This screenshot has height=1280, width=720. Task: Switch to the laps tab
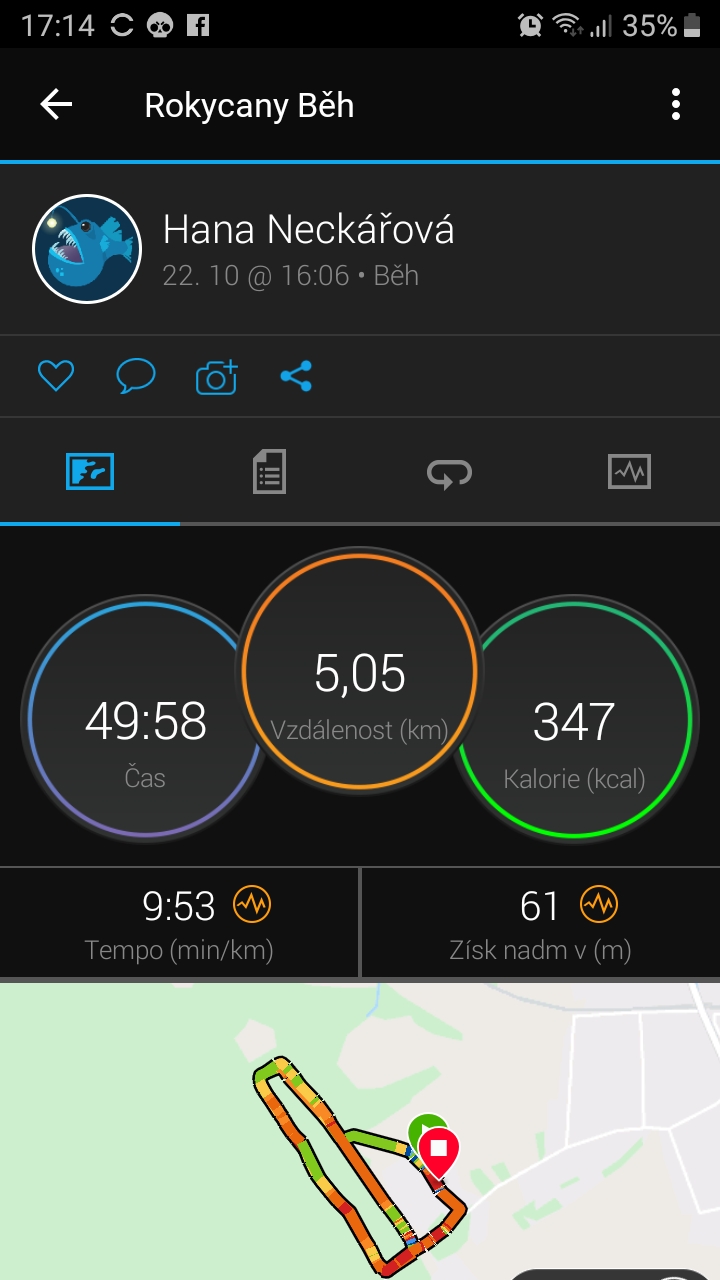point(449,471)
